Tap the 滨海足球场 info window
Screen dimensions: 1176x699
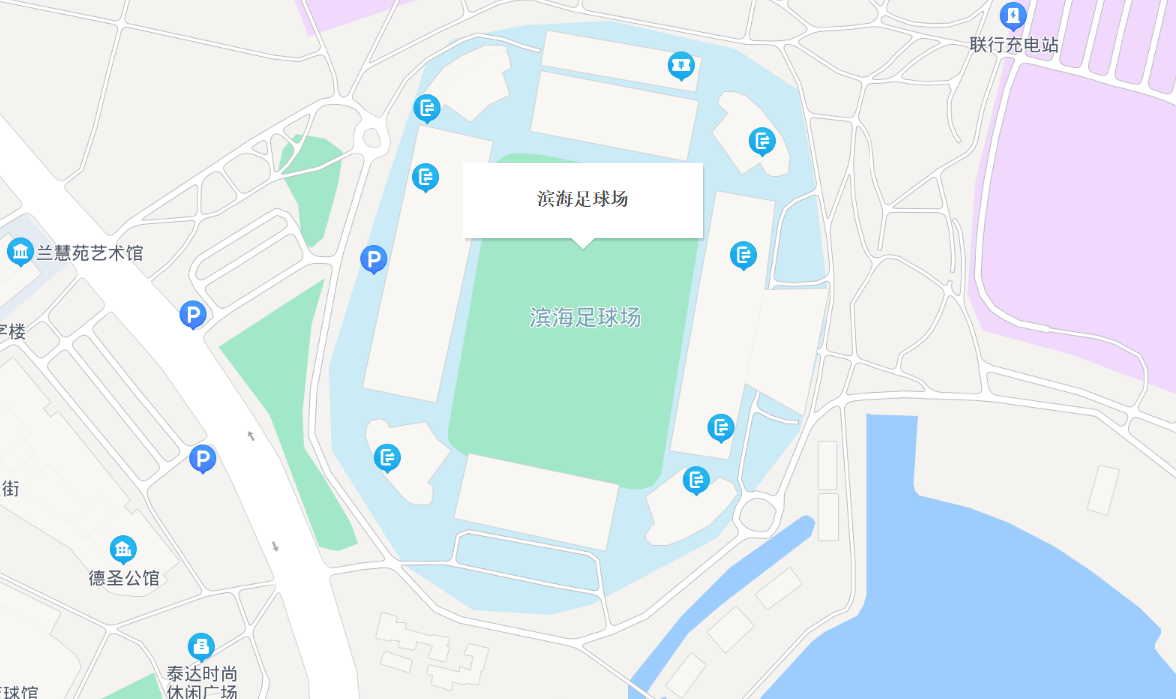click(583, 199)
